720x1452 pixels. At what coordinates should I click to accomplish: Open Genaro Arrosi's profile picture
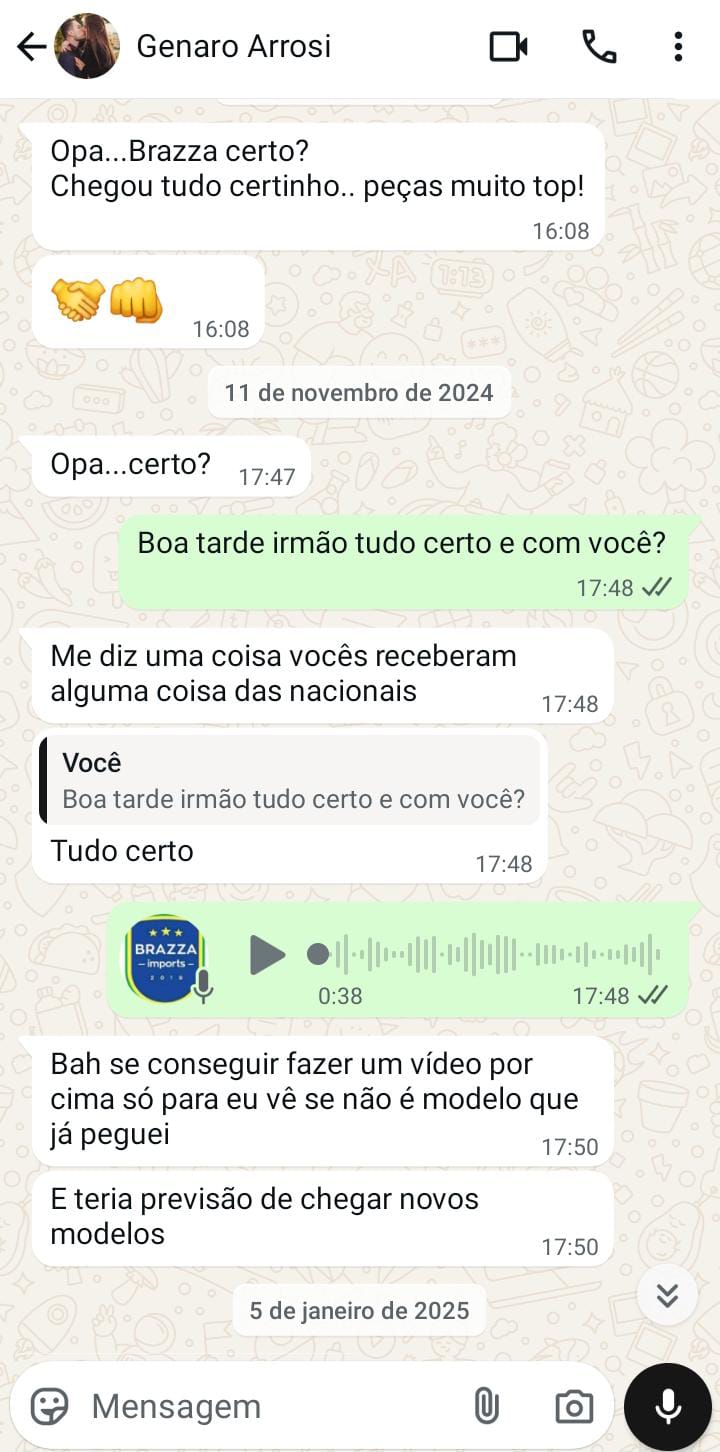click(87, 46)
